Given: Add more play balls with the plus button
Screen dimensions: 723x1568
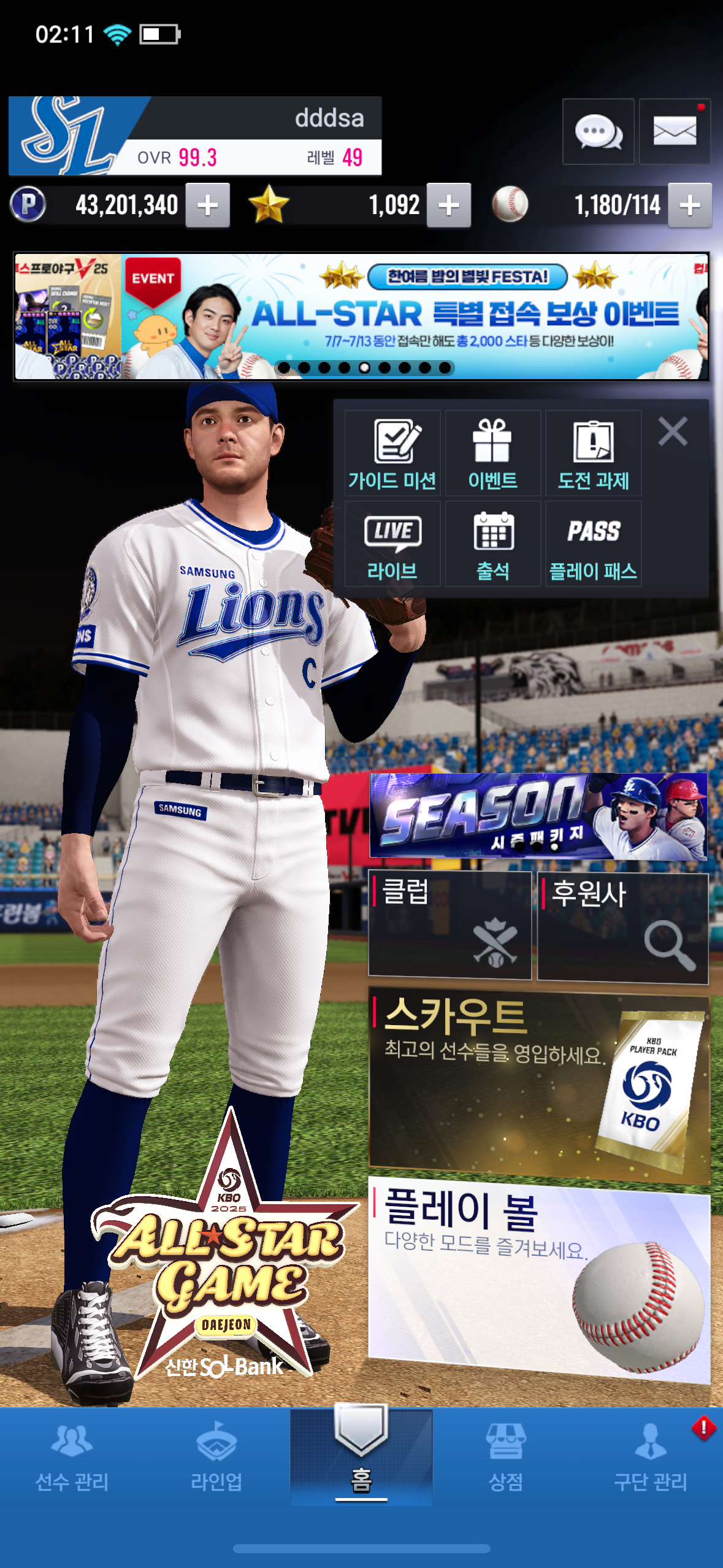Looking at the screenshot, I should point(690,206).
